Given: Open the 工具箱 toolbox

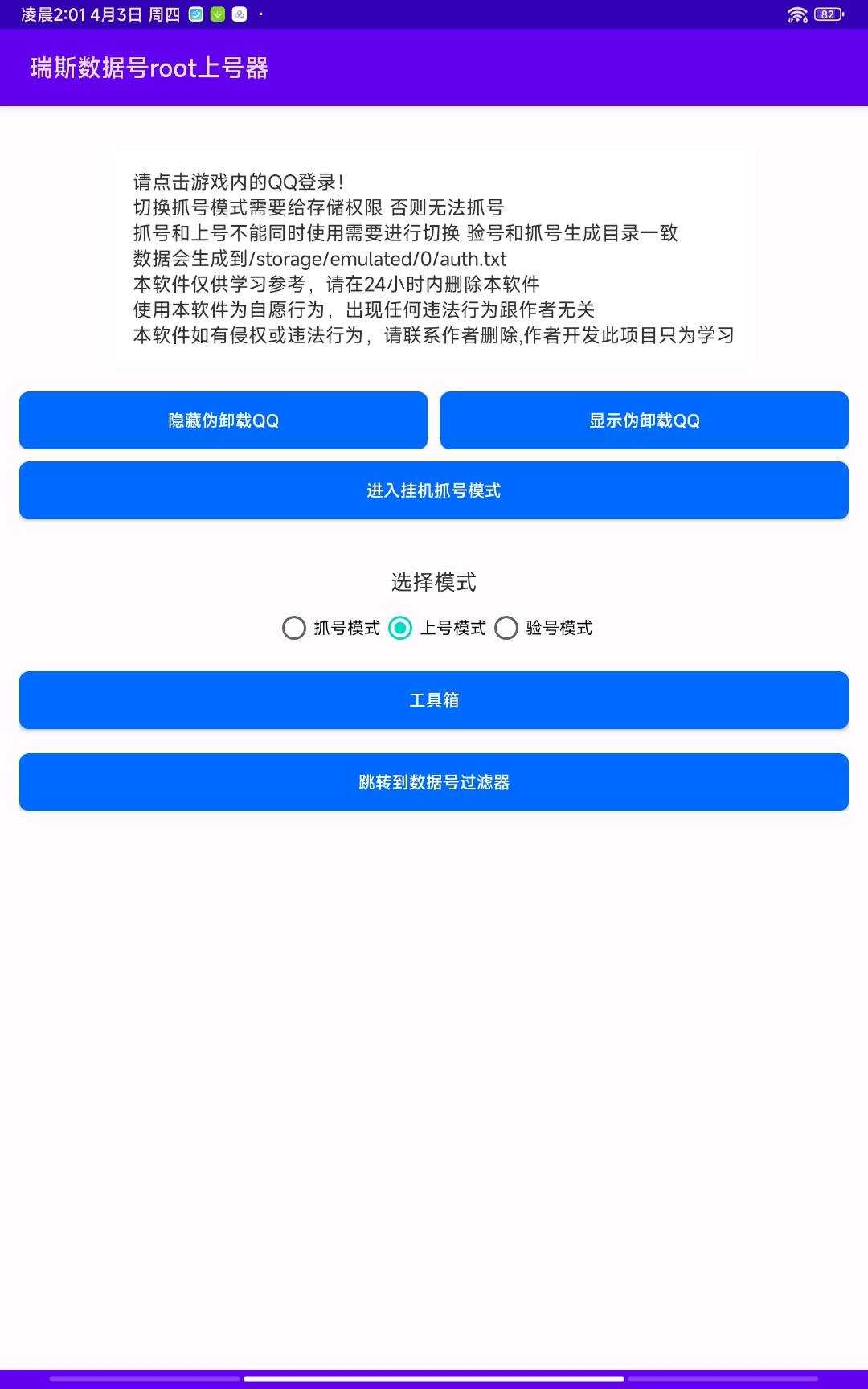Looking at the screenshot, I should pos(434,700).
